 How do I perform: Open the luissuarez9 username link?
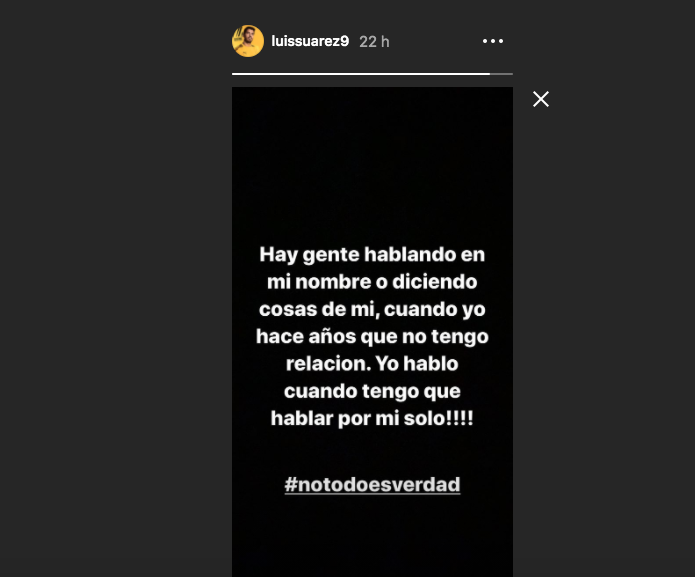click(x=310, y=41)
